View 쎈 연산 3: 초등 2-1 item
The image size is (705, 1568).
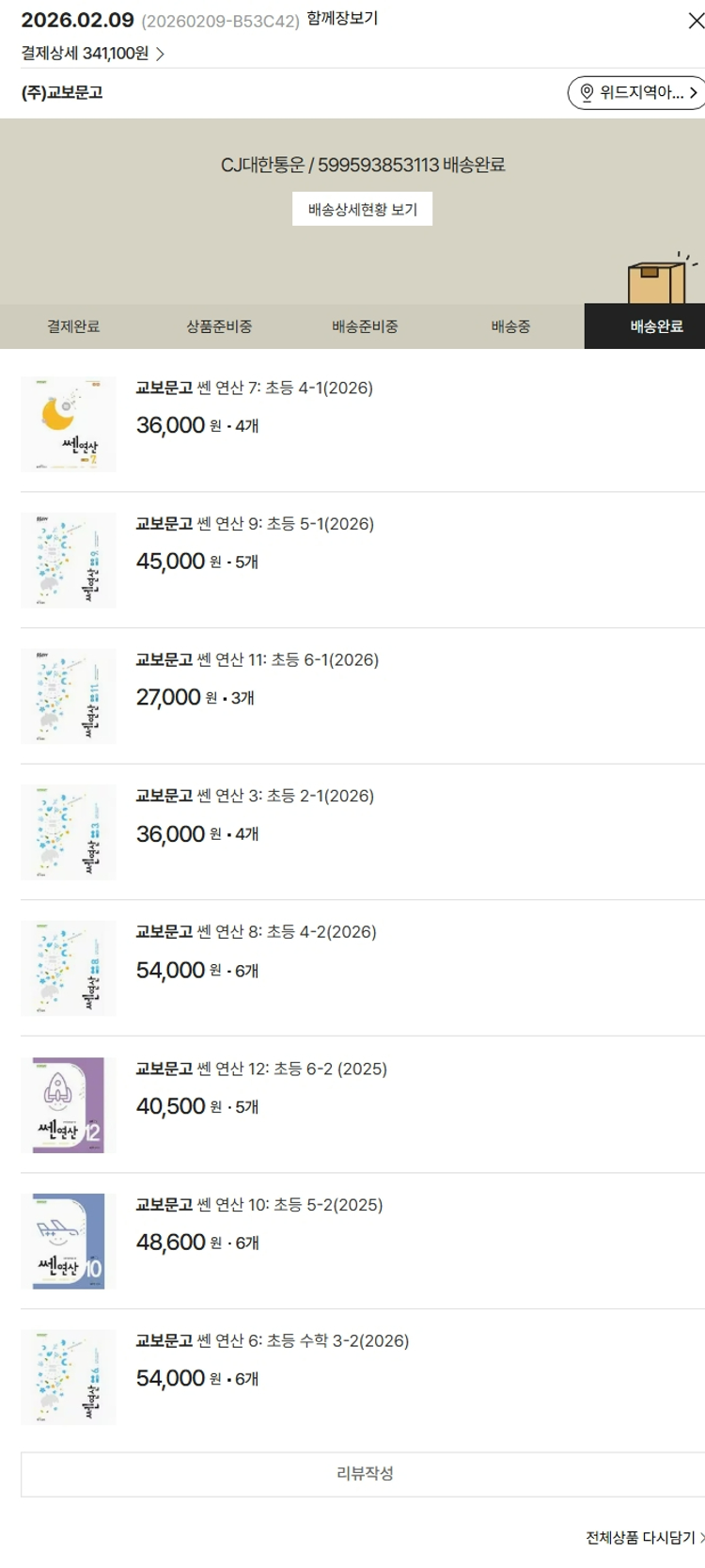coord(255,796)
